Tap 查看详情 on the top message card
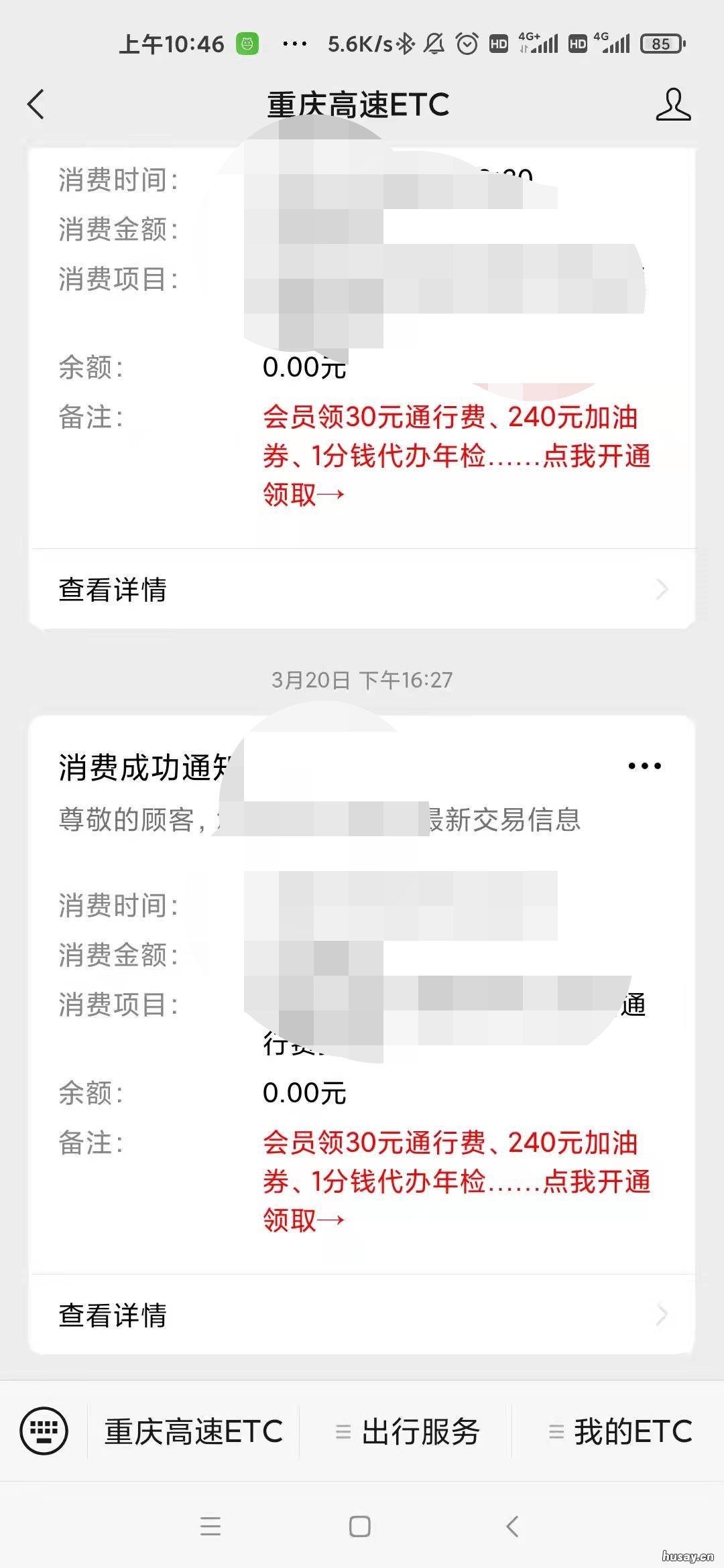724x1568 pixels. pos(111,590)
